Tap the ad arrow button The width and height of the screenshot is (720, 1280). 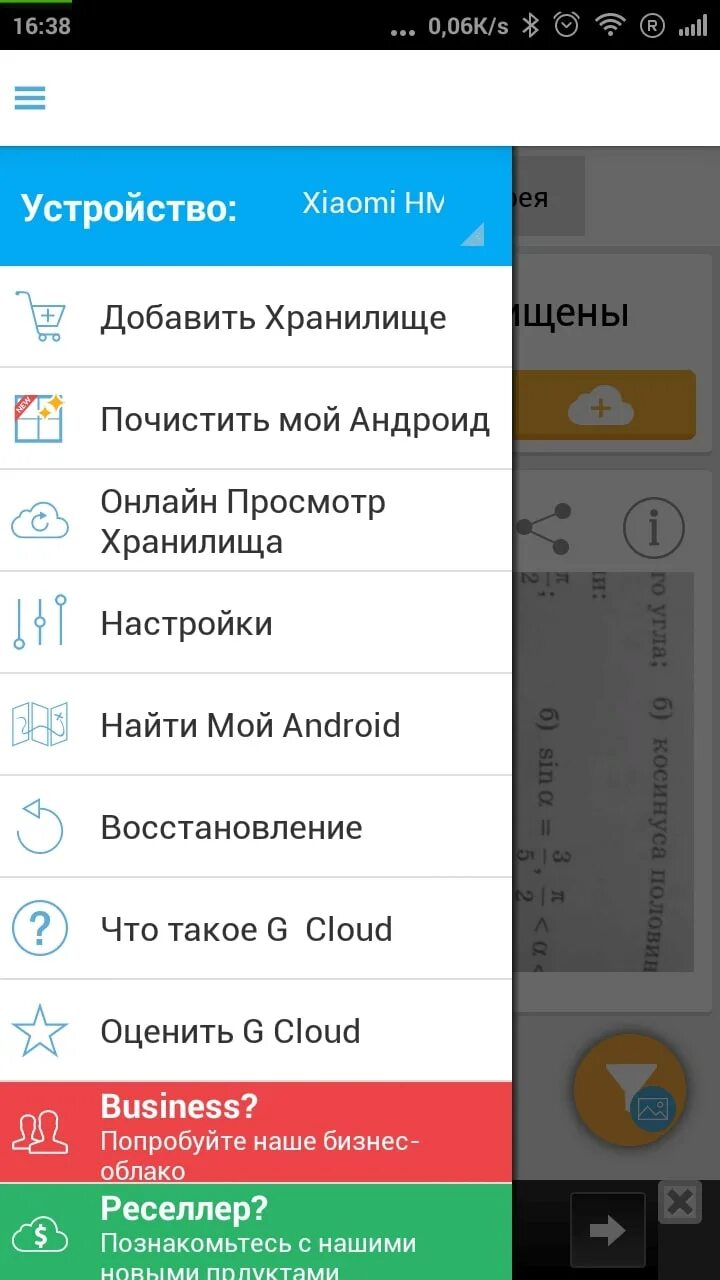(x=607, y=1230)
